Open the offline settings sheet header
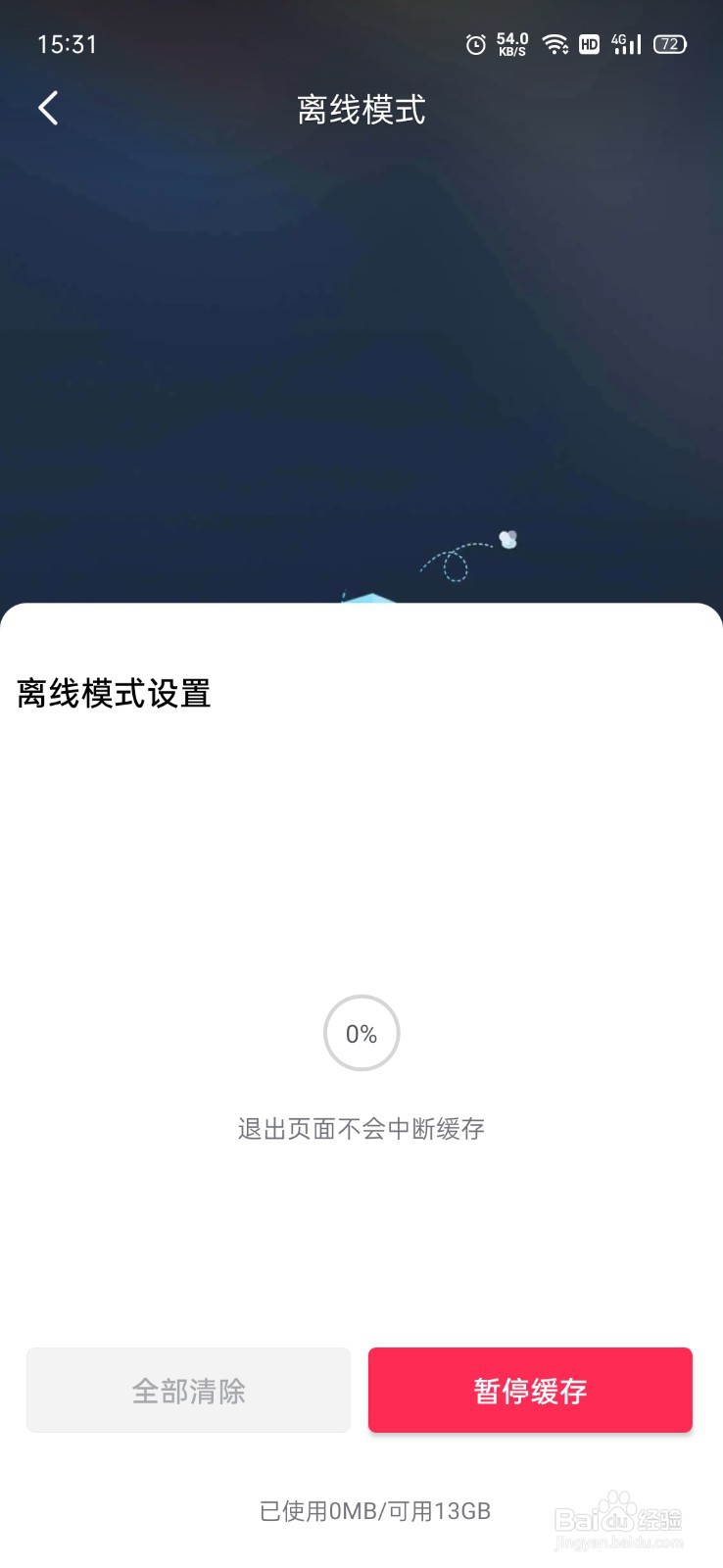Viewport: 723px width, 1568px height. 113,694
